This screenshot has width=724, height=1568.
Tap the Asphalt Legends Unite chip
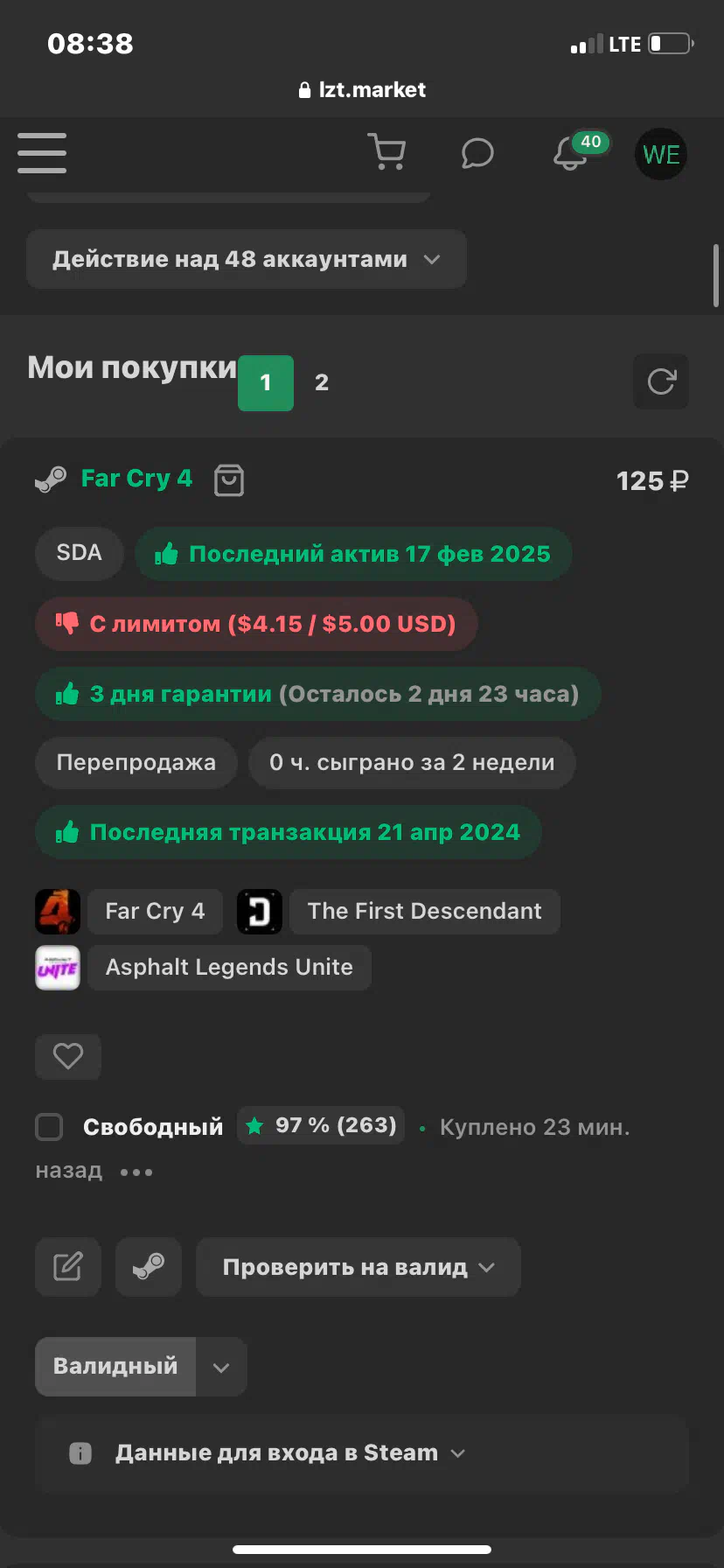(x=229, y=967)
